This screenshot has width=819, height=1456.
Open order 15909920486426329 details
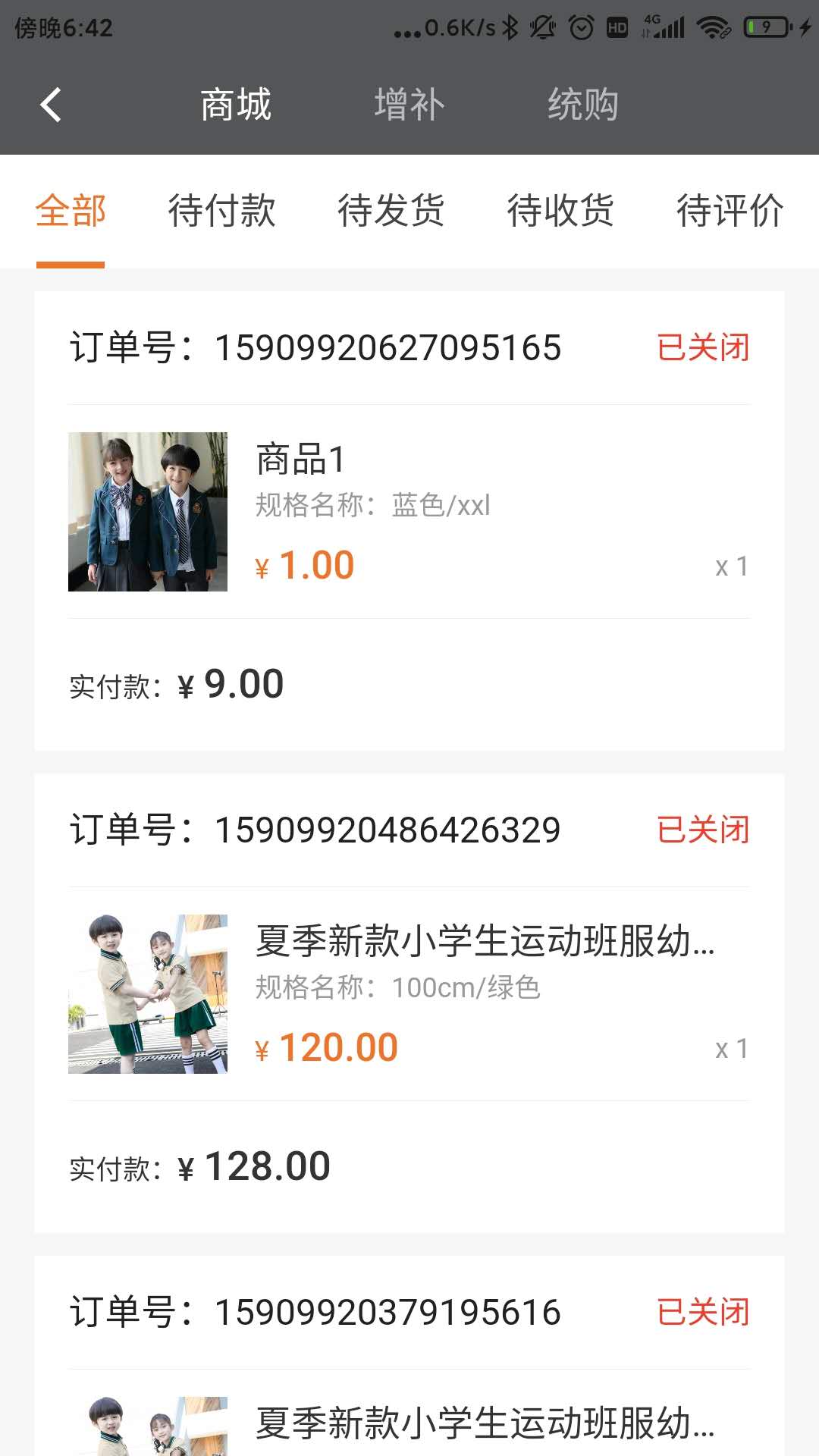(x=409, y=993)
